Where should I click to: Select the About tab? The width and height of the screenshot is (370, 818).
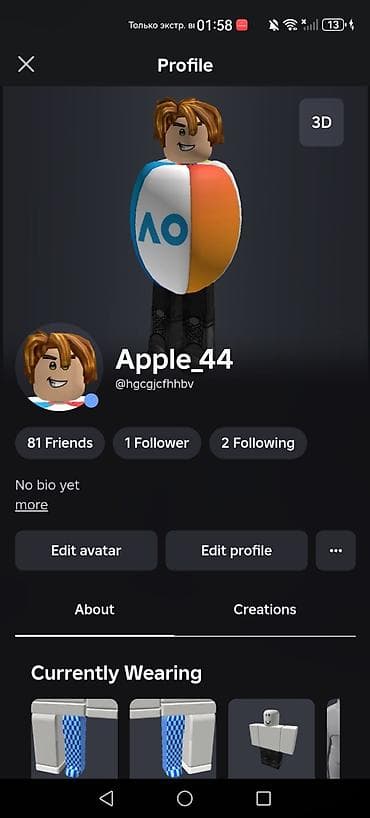coord(94,609)
